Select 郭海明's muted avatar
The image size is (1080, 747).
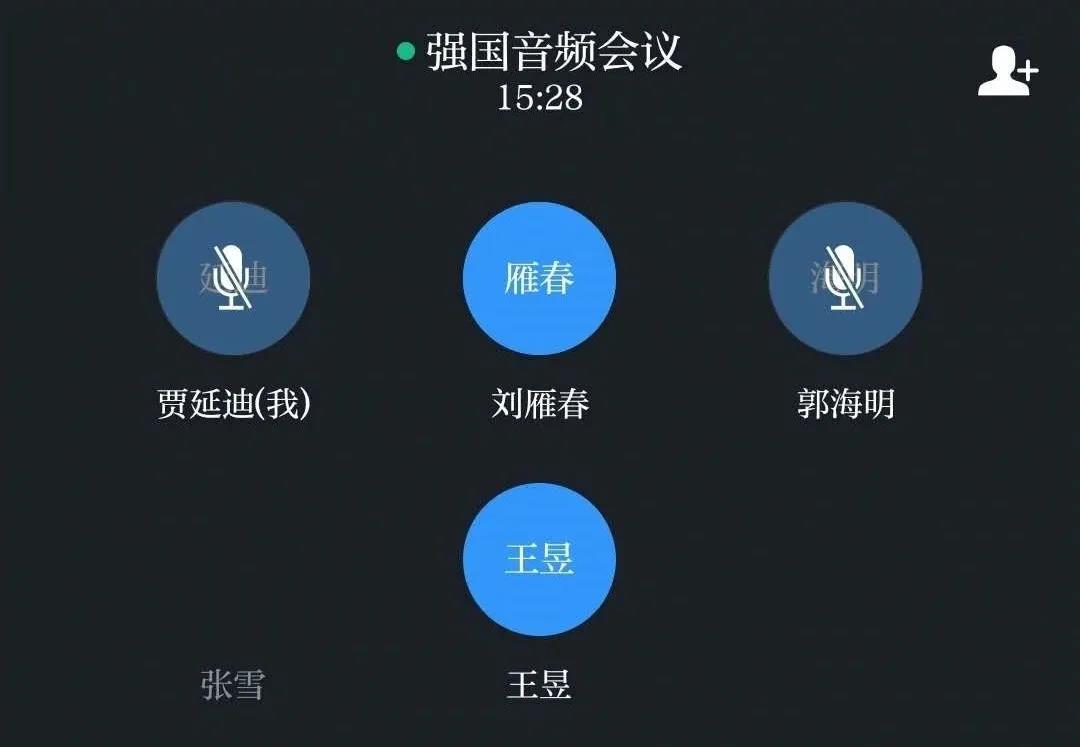click(845, 278)
